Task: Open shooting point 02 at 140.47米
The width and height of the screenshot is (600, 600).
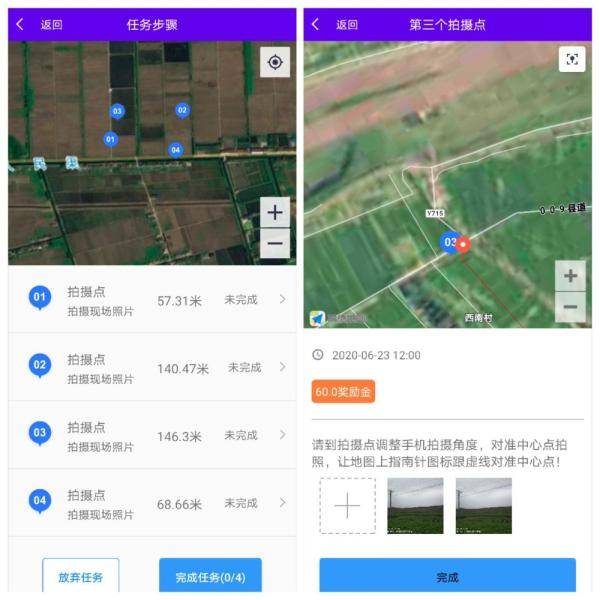Action: [x=155, y=367]
